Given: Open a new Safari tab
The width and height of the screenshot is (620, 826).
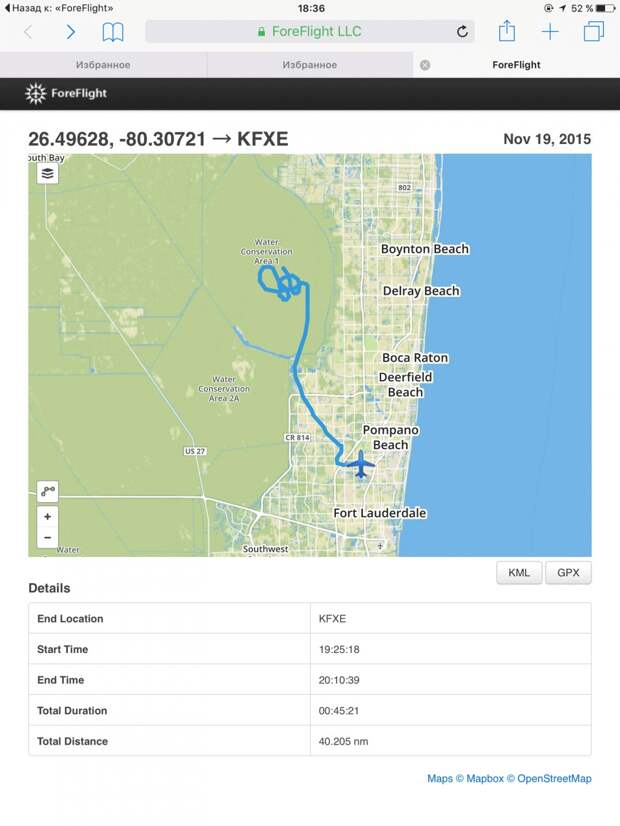Looking at the screenshot, I should tap(550, 32).
